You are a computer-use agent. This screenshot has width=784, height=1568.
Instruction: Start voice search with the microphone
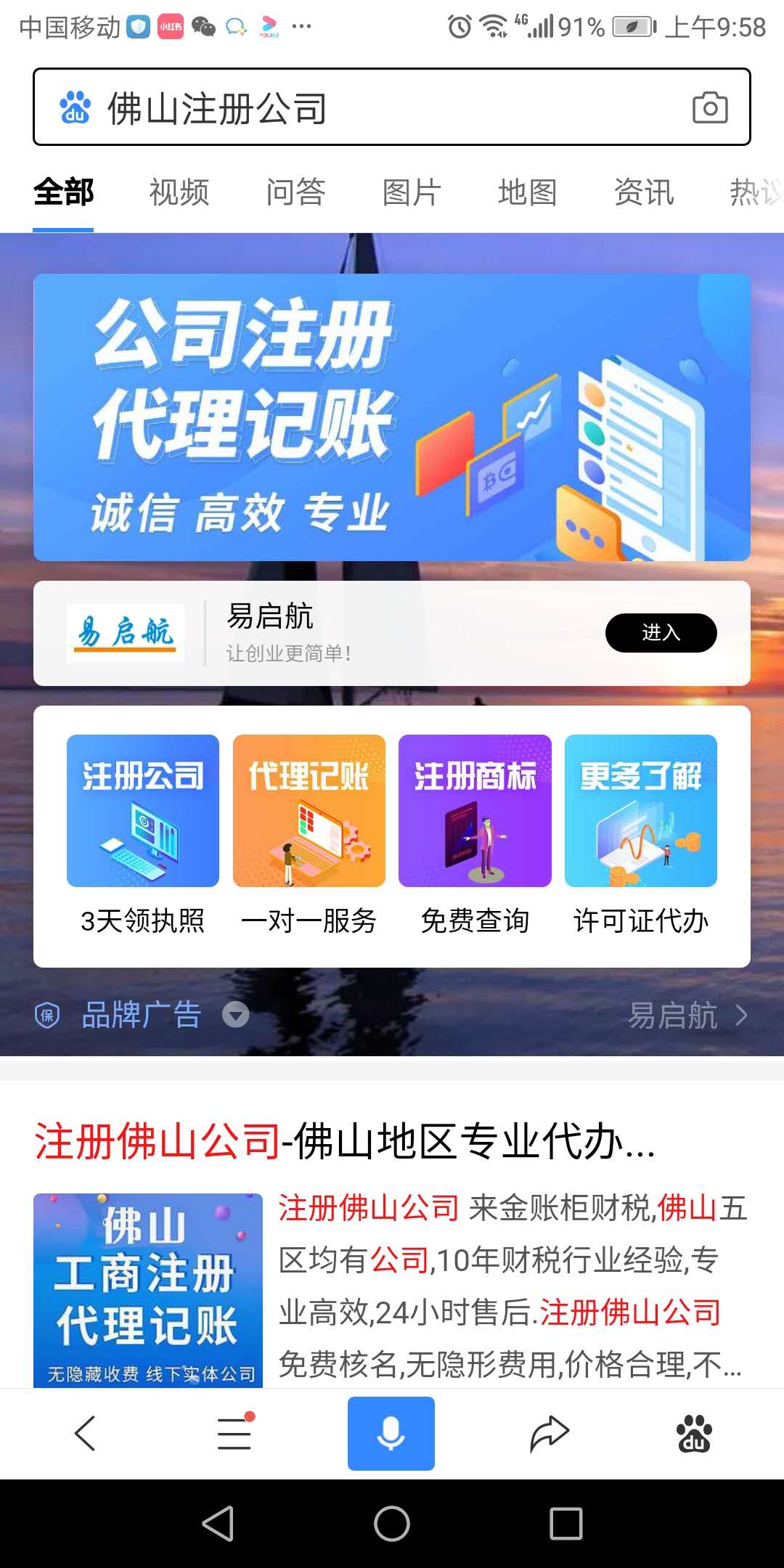391,1434
